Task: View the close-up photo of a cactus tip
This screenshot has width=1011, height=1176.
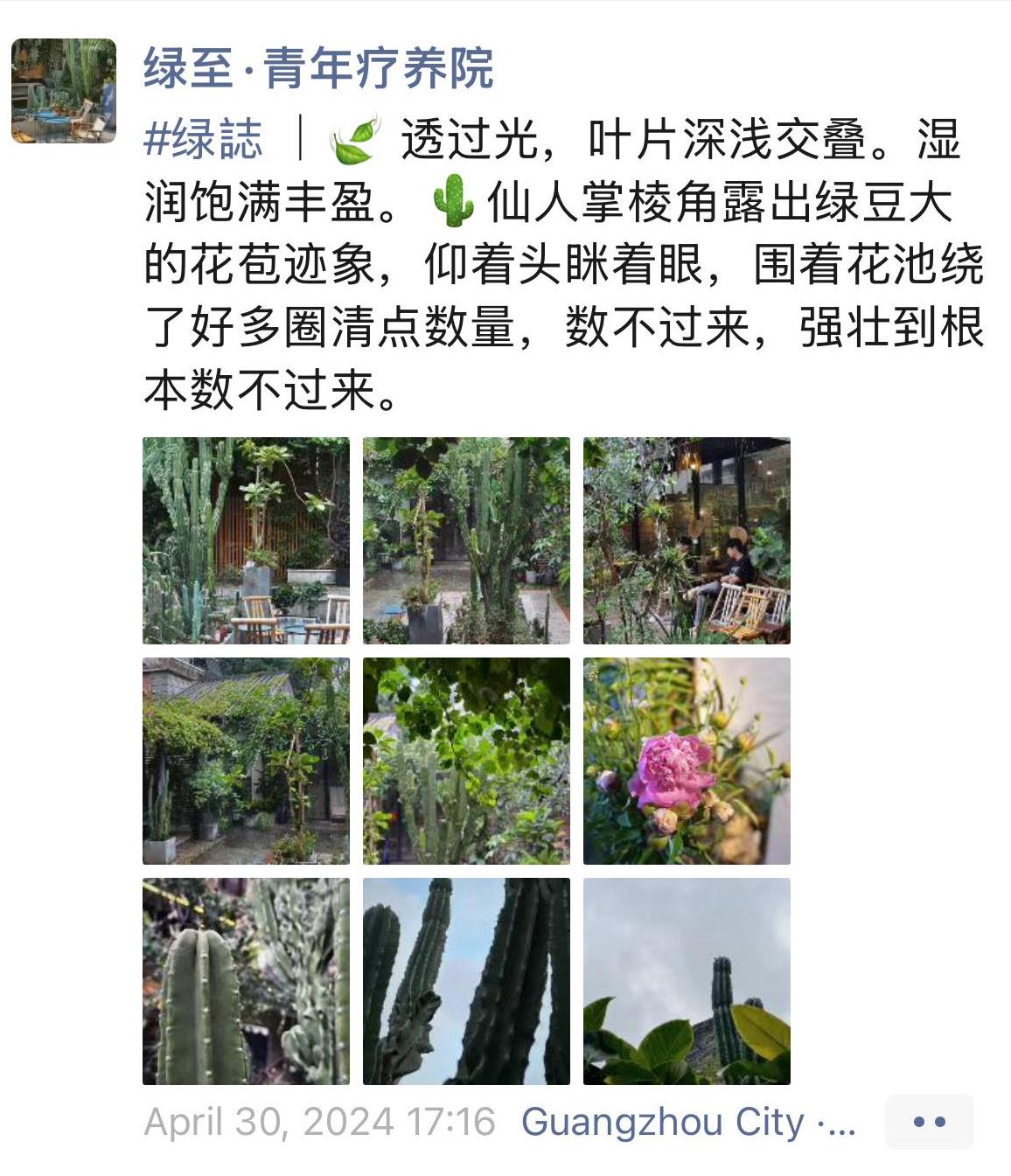Action: (246, 981)
